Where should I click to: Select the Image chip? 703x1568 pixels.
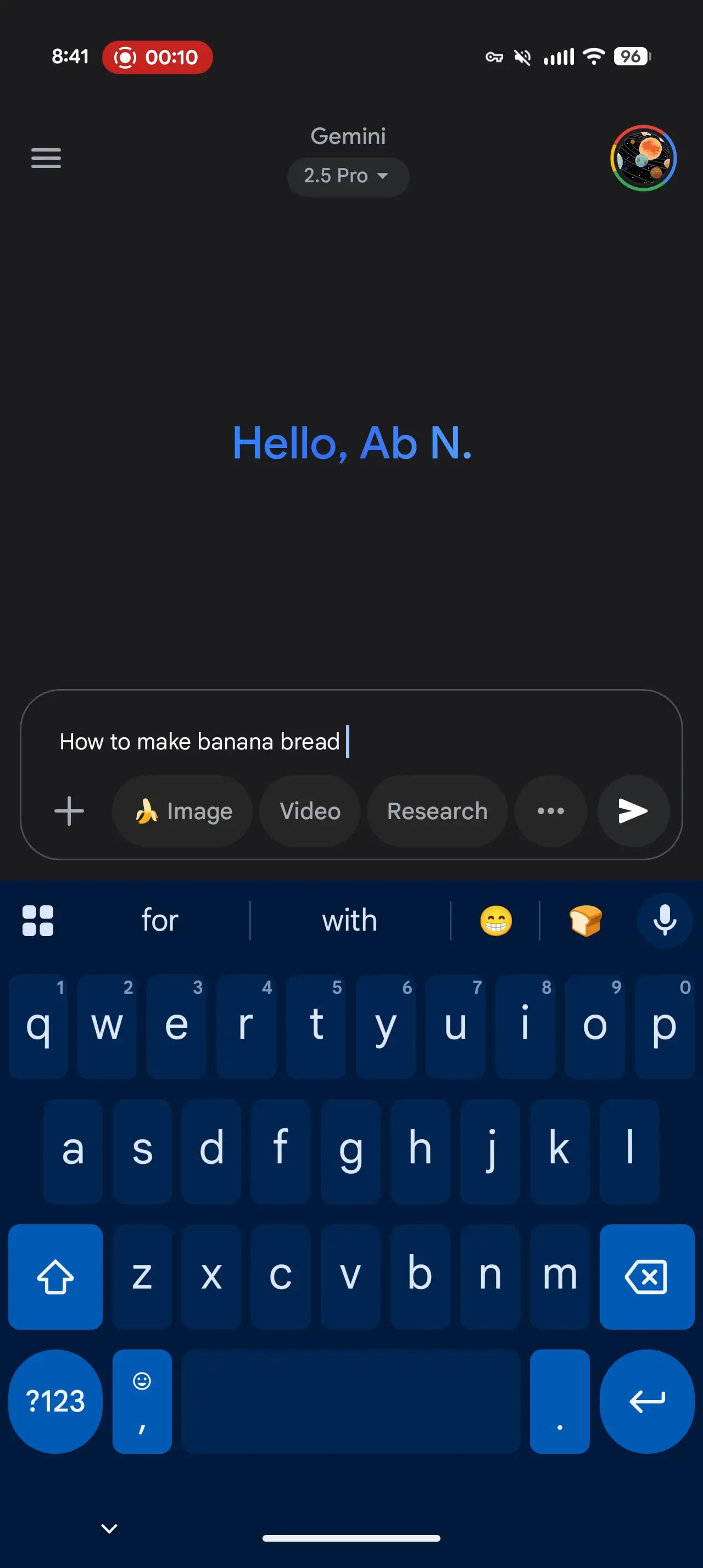click(x=182, y=811)
